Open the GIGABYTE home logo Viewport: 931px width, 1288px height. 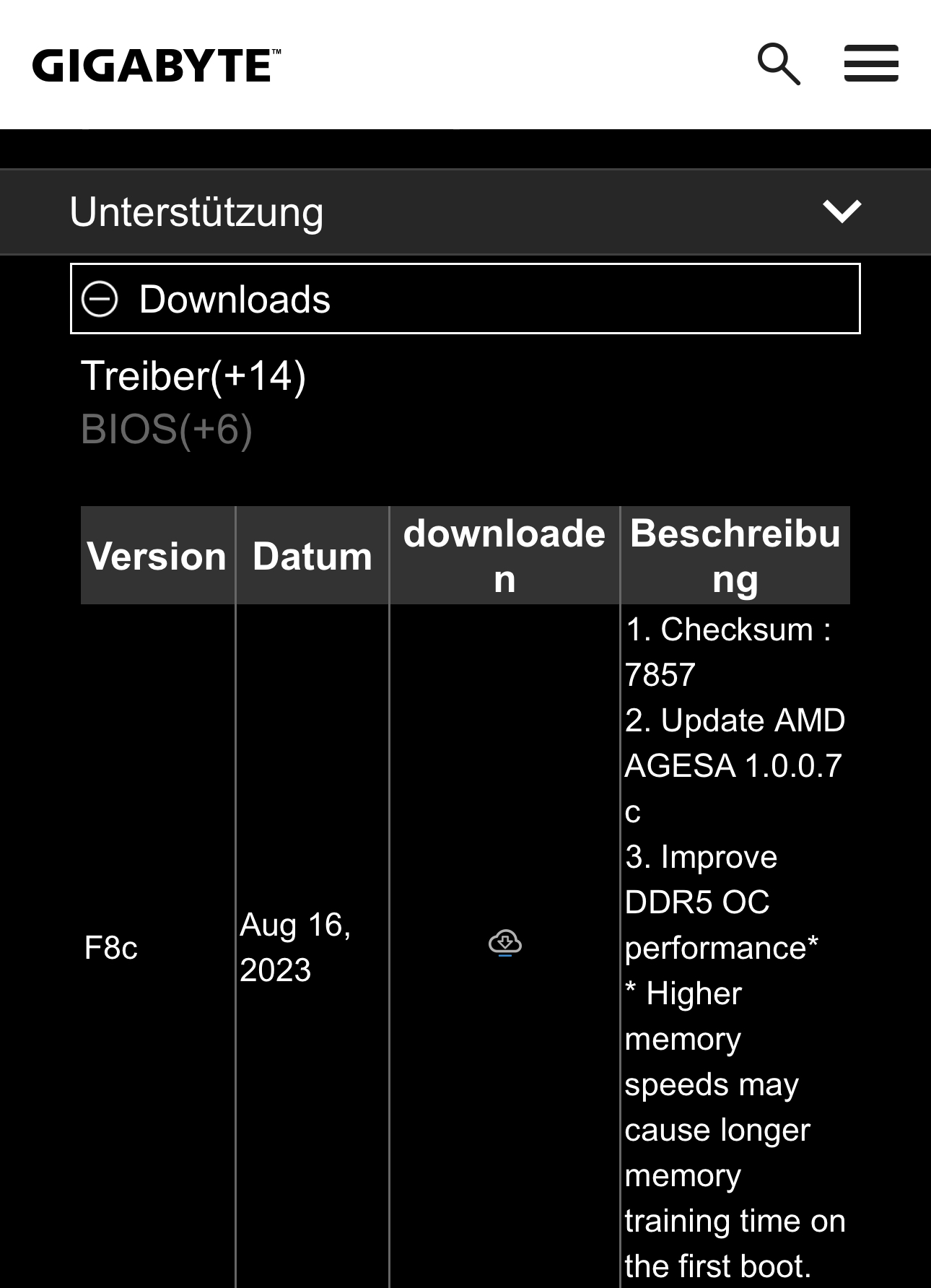click(x=157, y=65)
